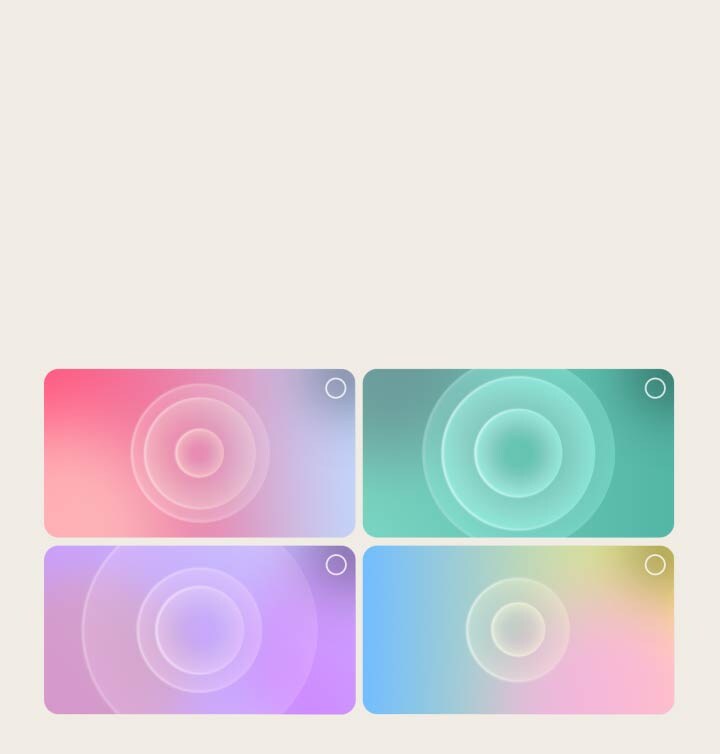Select the circle on the teal wallpaper

pyautogui.click(x=655, y=388)
